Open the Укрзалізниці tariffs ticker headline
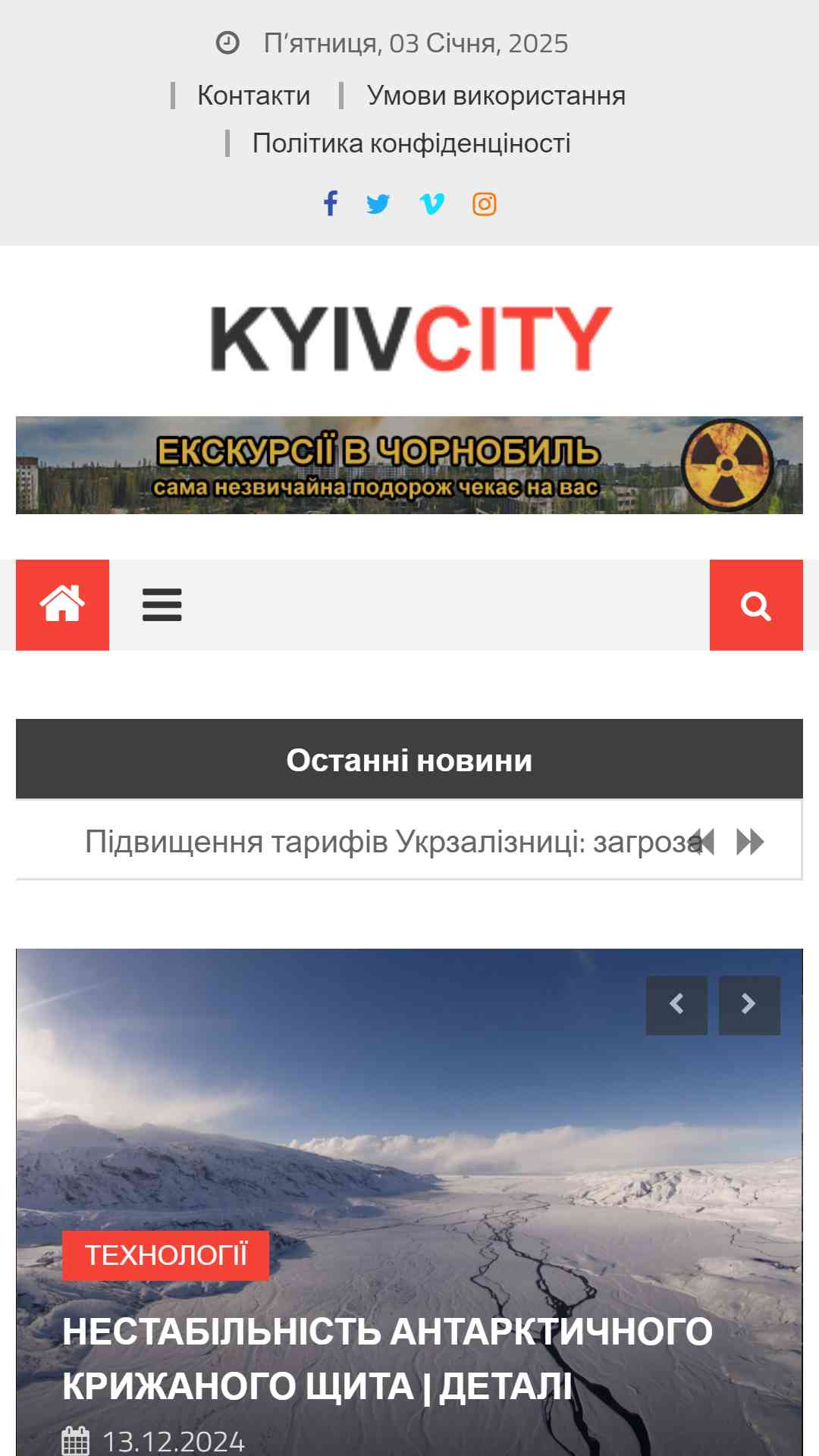 click(x=393, y=842)
